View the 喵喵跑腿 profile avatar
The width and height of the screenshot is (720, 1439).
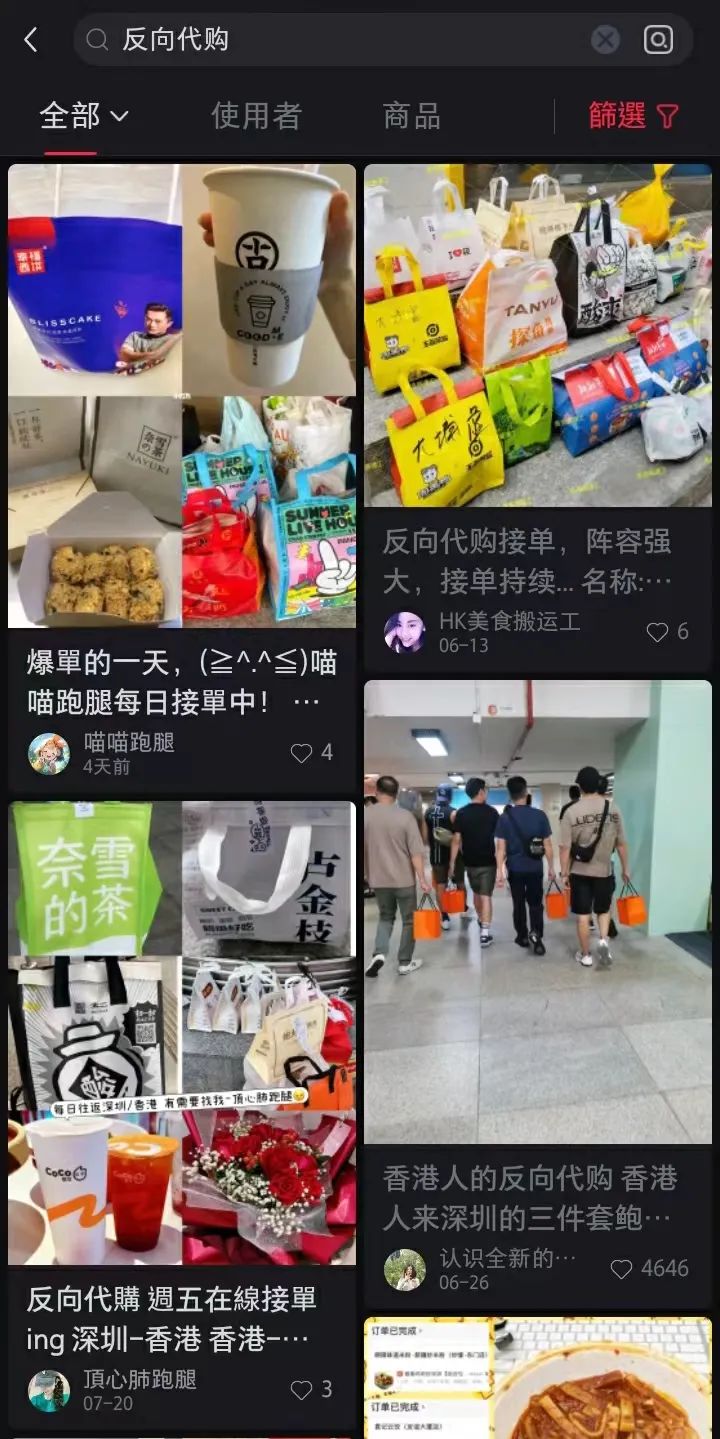[49, 753]
